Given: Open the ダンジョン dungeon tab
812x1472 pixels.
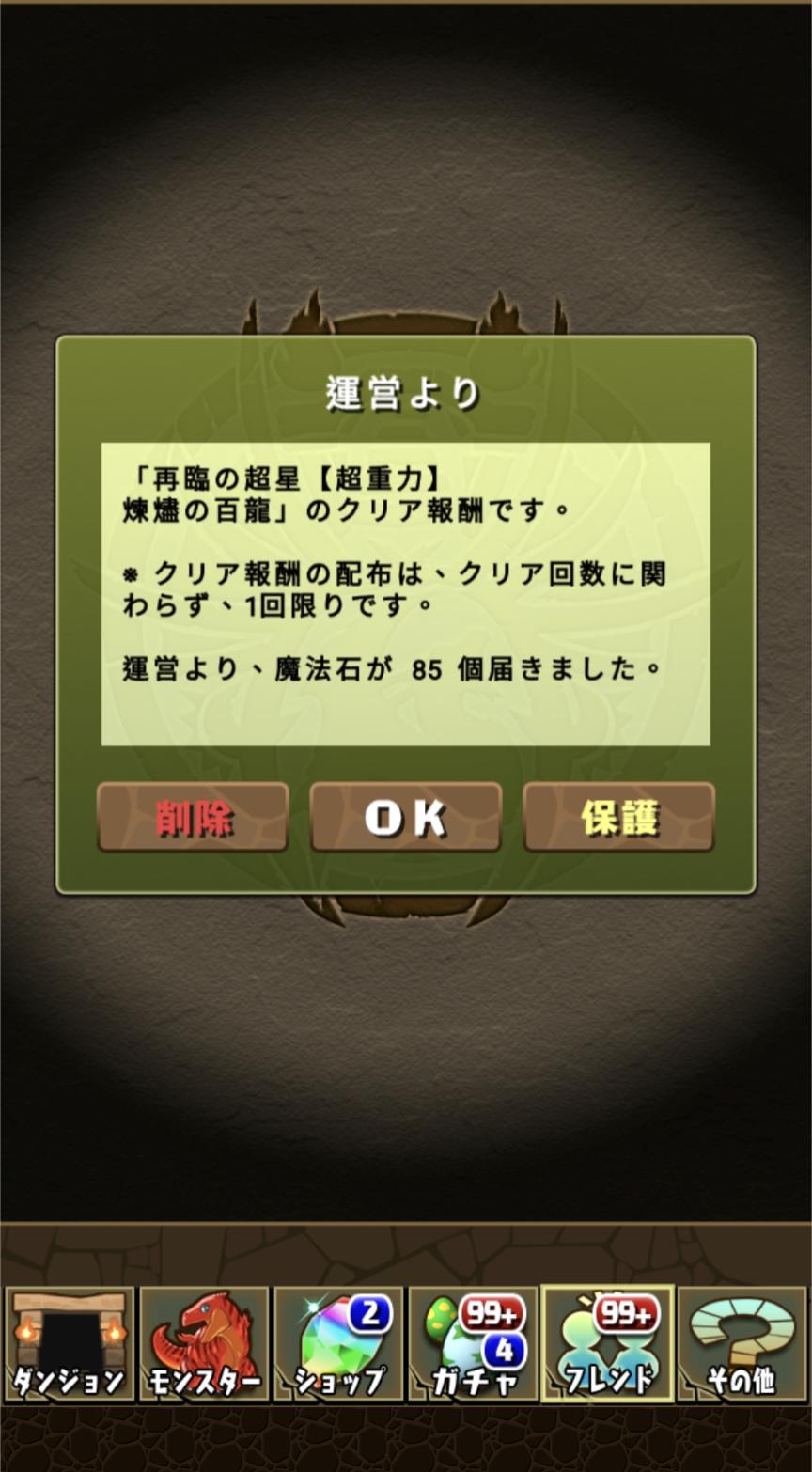Looking at the screenshot, I should (x=70, y=1344).
